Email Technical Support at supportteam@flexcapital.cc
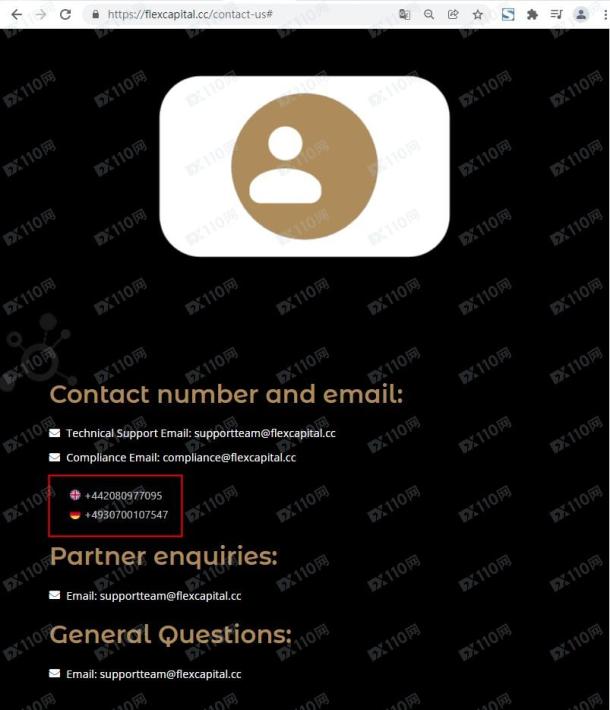The image size is (610, 710). tap(265, 434)
